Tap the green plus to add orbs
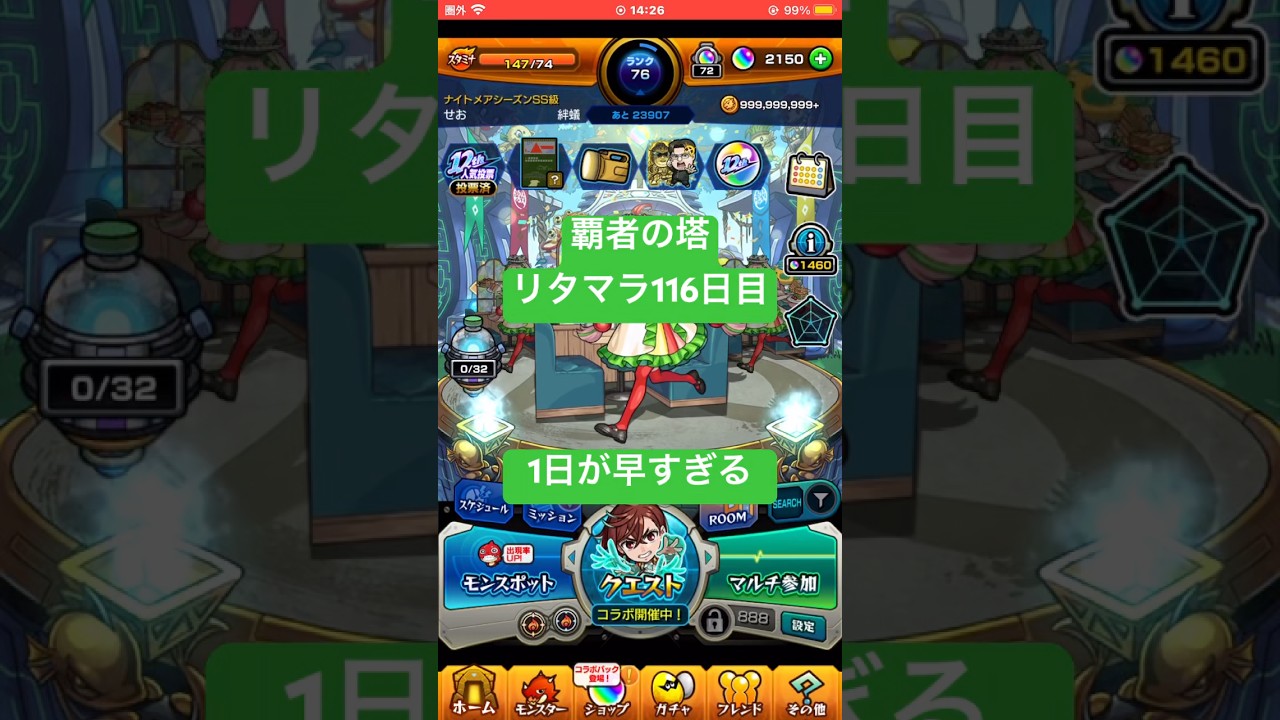 (x=820, y=59)
